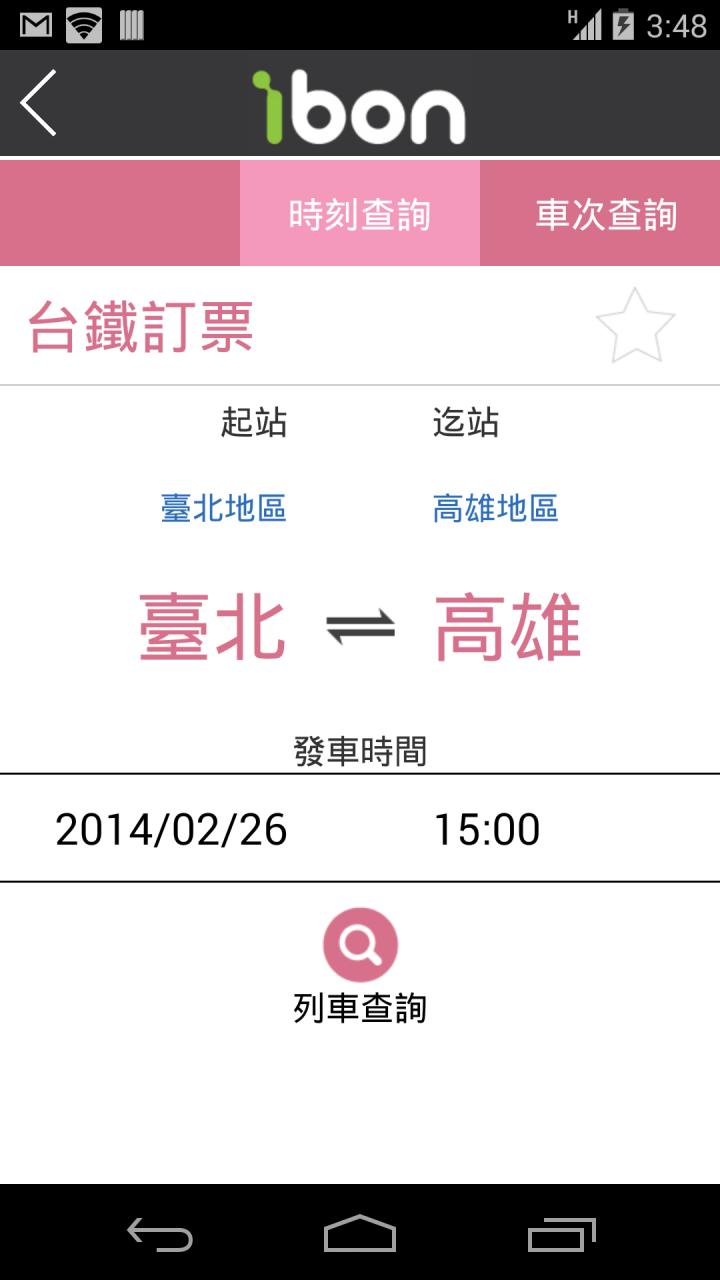This screenshot has width=720, height=1280.
Task: Tap the system home button
Action: (360, 1233)
